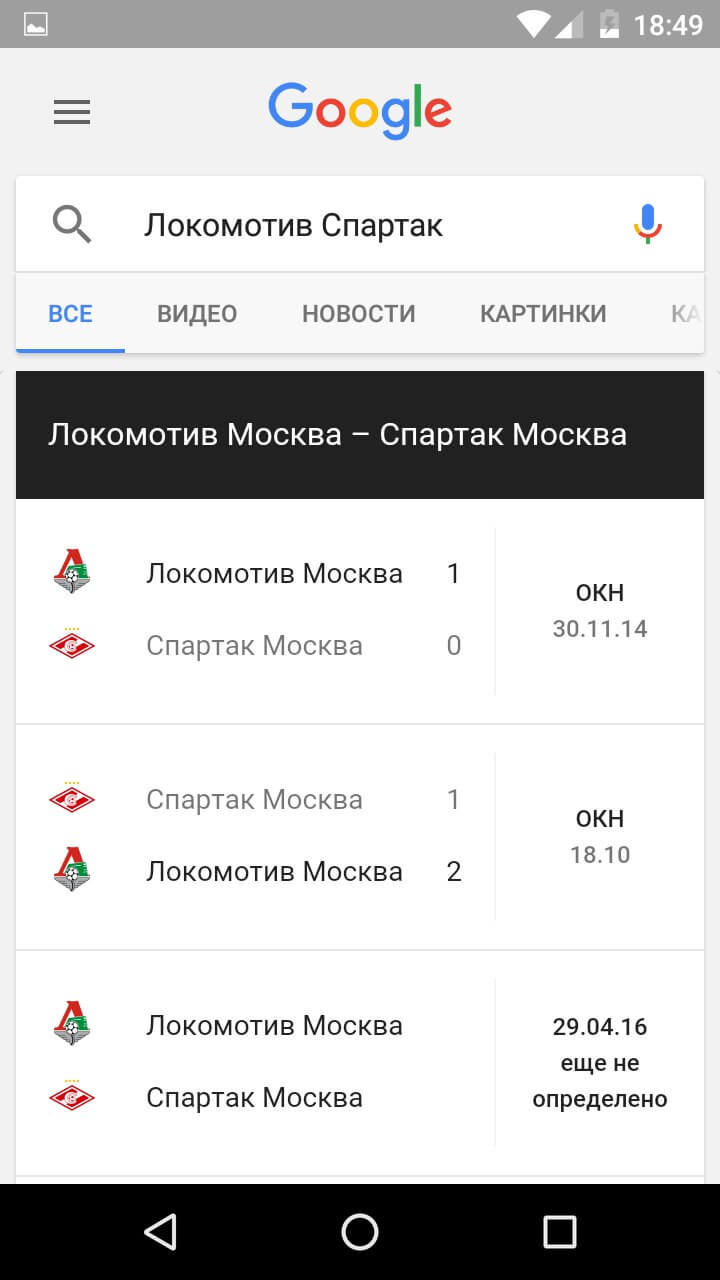Open the navigation drawer via hamburger icon
This screenshot has height=1280, width=720.
pos(71,111)
